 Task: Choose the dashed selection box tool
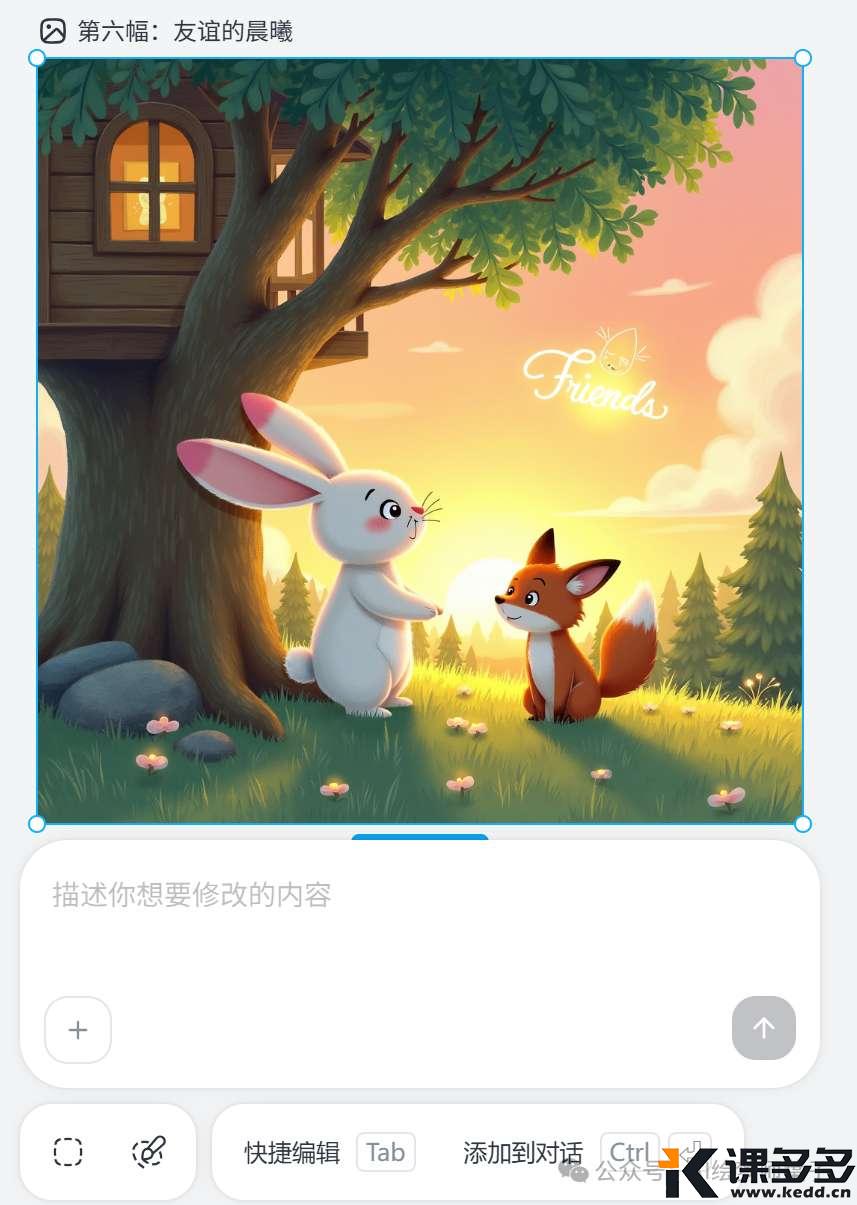pos(68,1152)
